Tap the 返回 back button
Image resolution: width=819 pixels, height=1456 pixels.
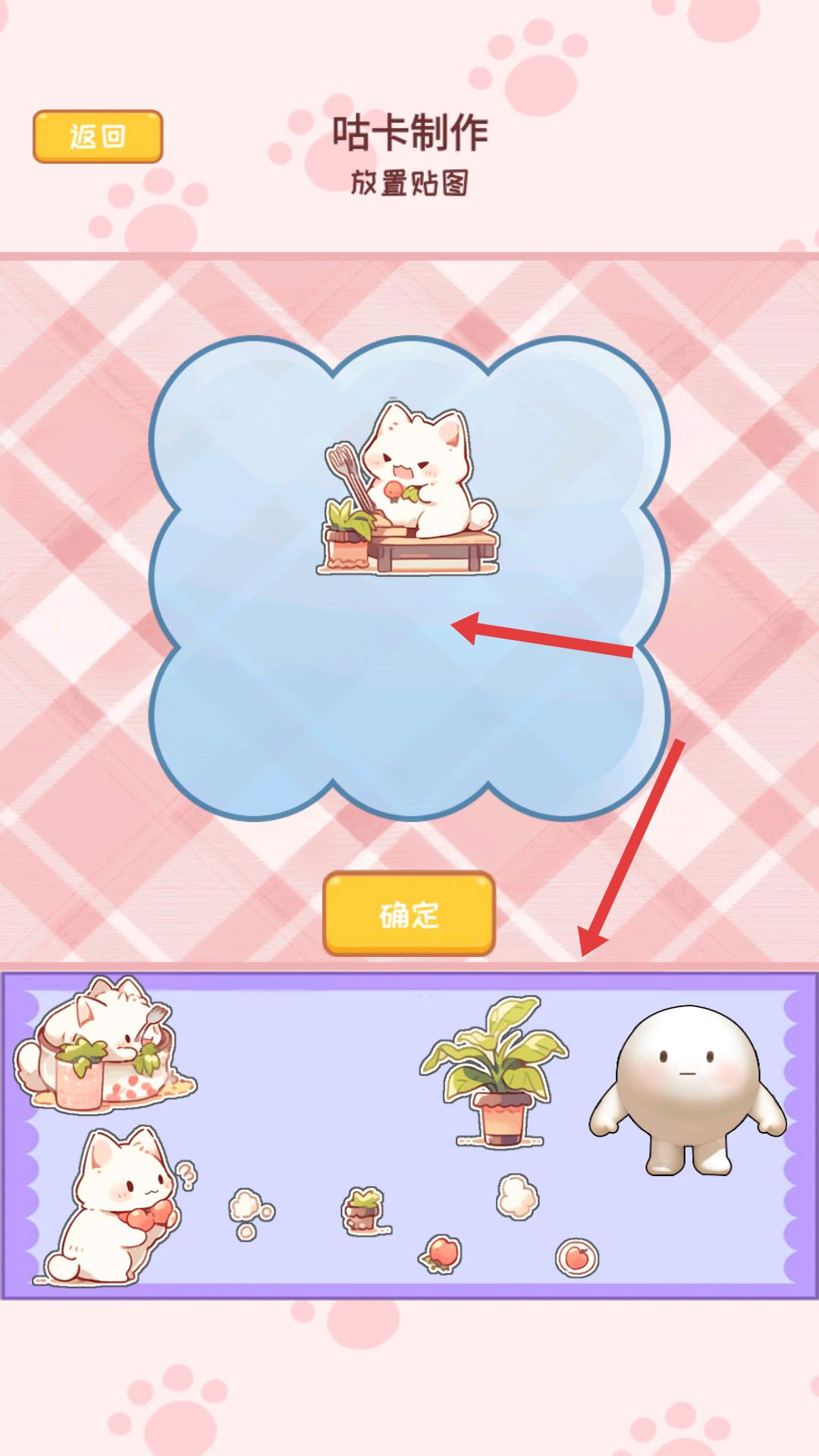[98, 136]
